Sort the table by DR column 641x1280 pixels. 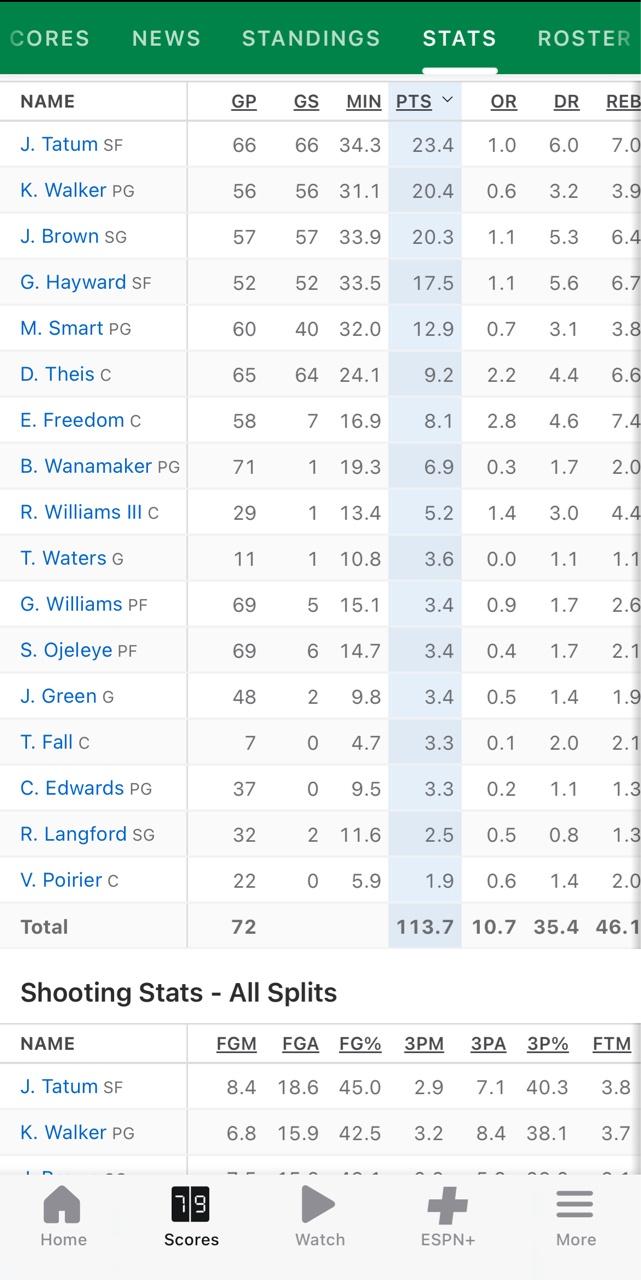click(x=566, y=101)
